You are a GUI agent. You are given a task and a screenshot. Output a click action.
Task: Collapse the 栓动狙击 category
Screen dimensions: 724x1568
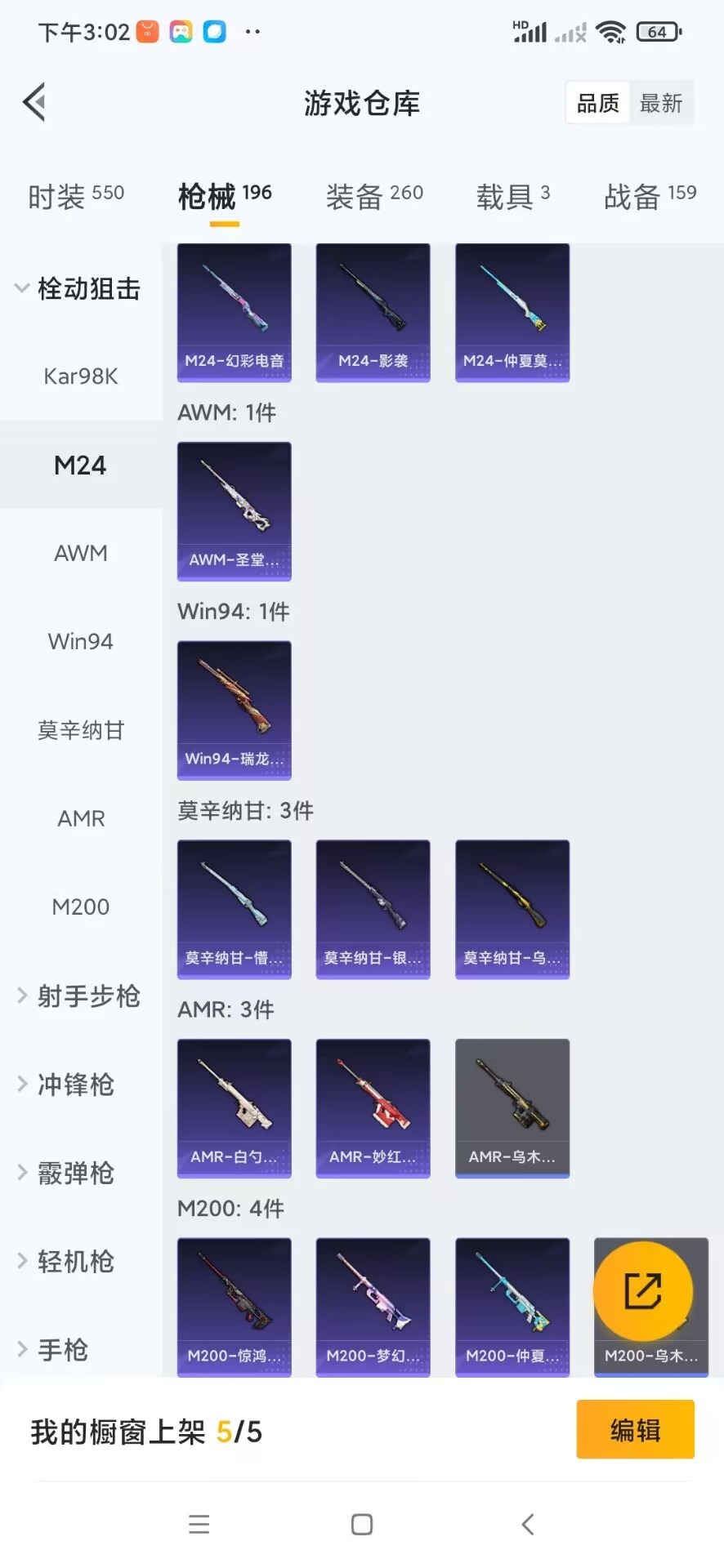pos(78,288)
